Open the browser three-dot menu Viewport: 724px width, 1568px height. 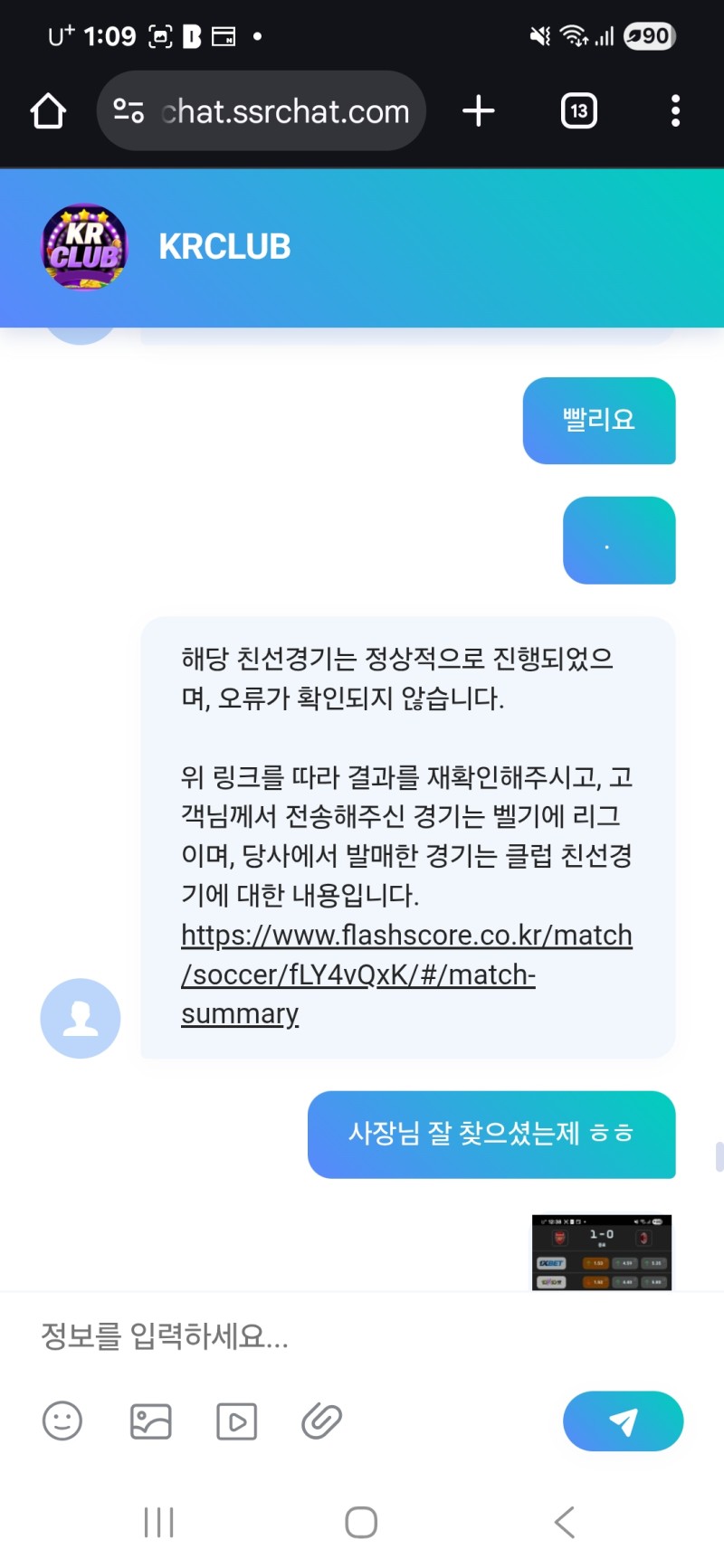[x=674, y=110]
